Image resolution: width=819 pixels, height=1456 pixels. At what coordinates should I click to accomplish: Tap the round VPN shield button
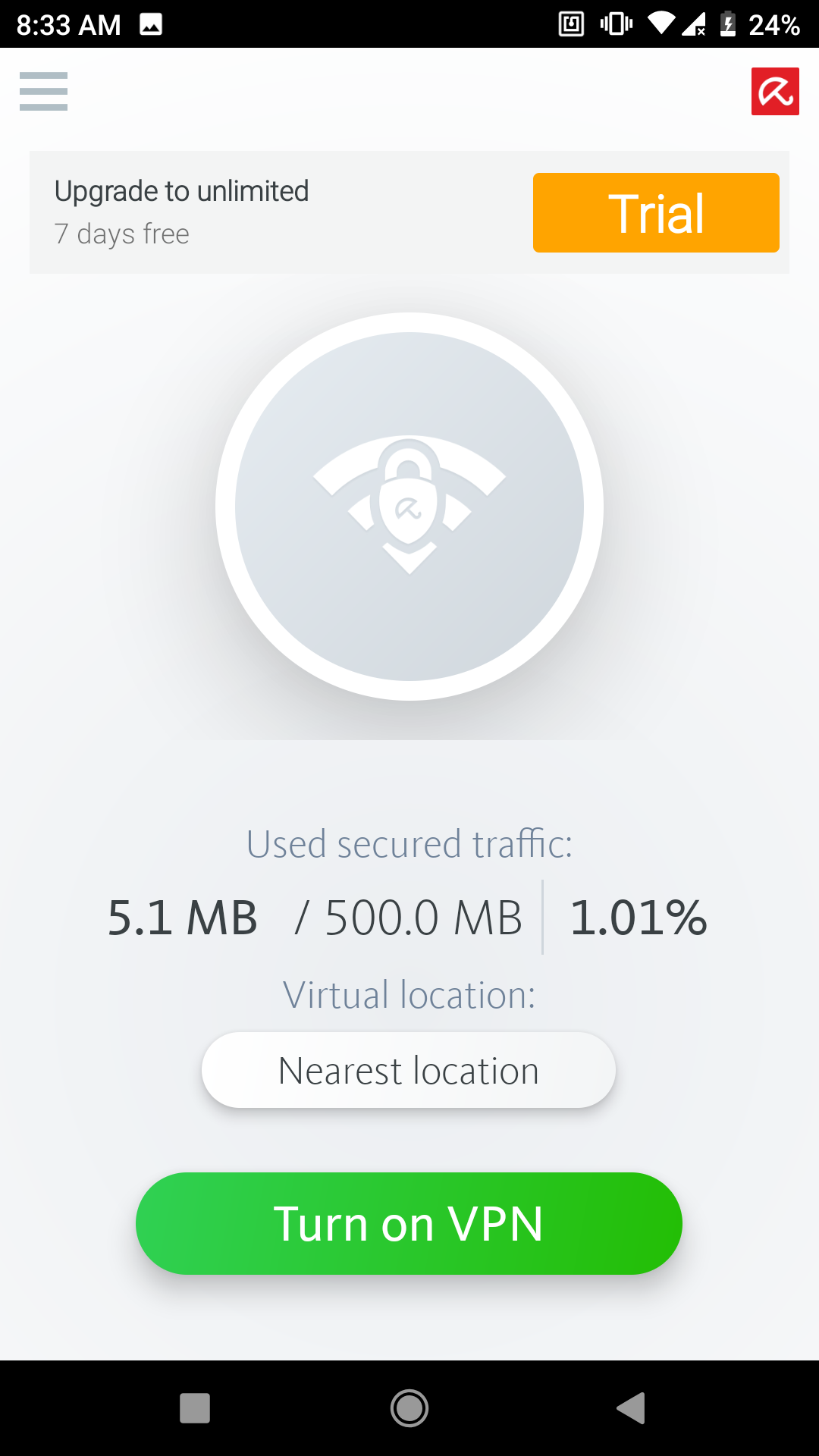coord(409,506)
